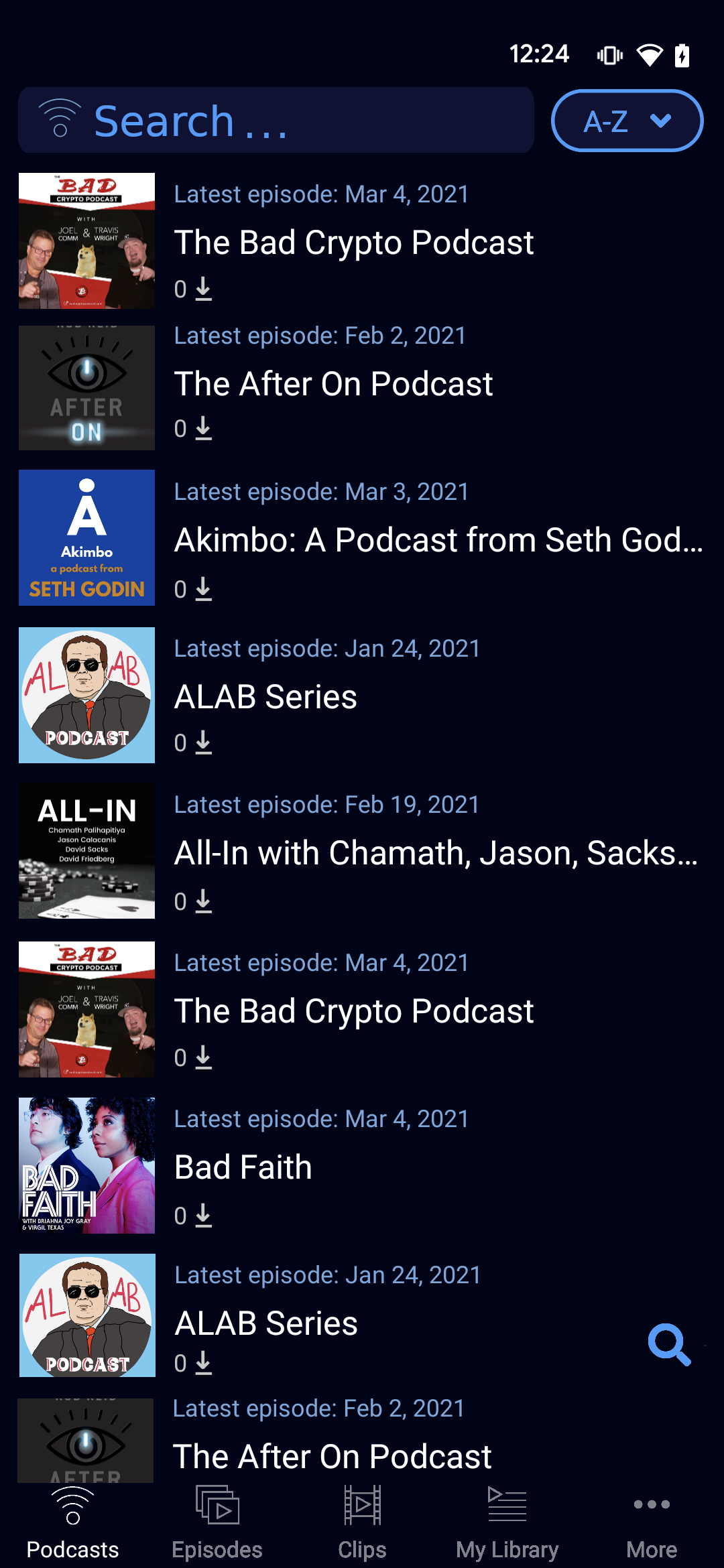This screenshot has width=724, height=1568.
Task: Open the More tab
Action: tap(652, 1522)
